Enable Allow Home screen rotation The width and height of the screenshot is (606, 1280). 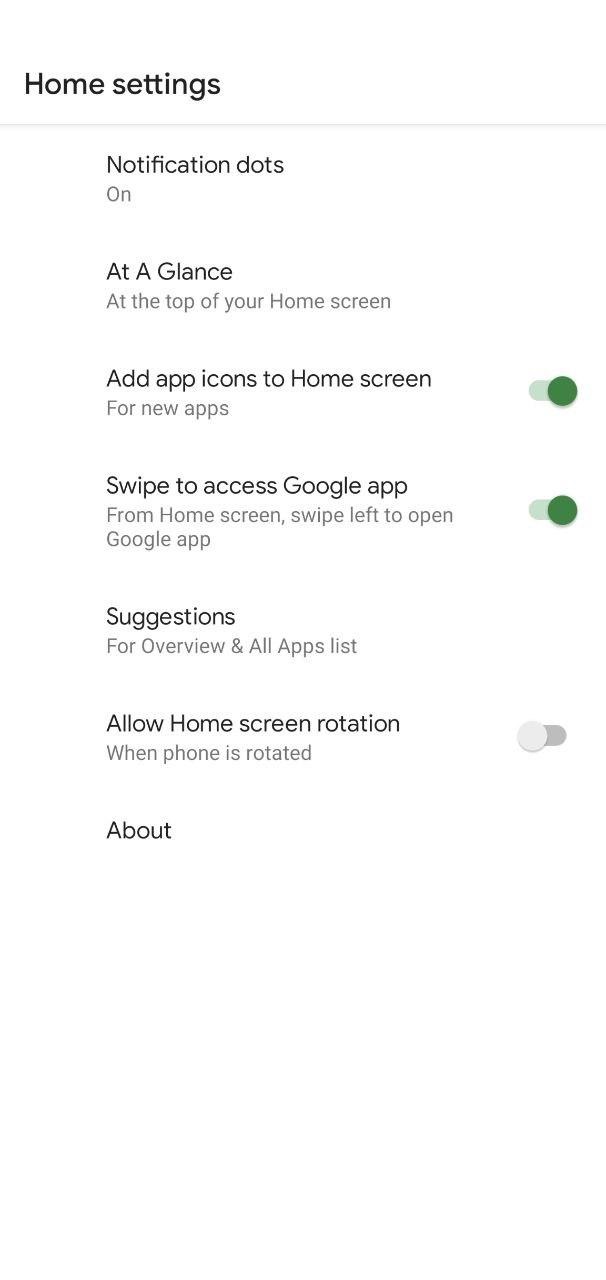(x=542, y=737)
